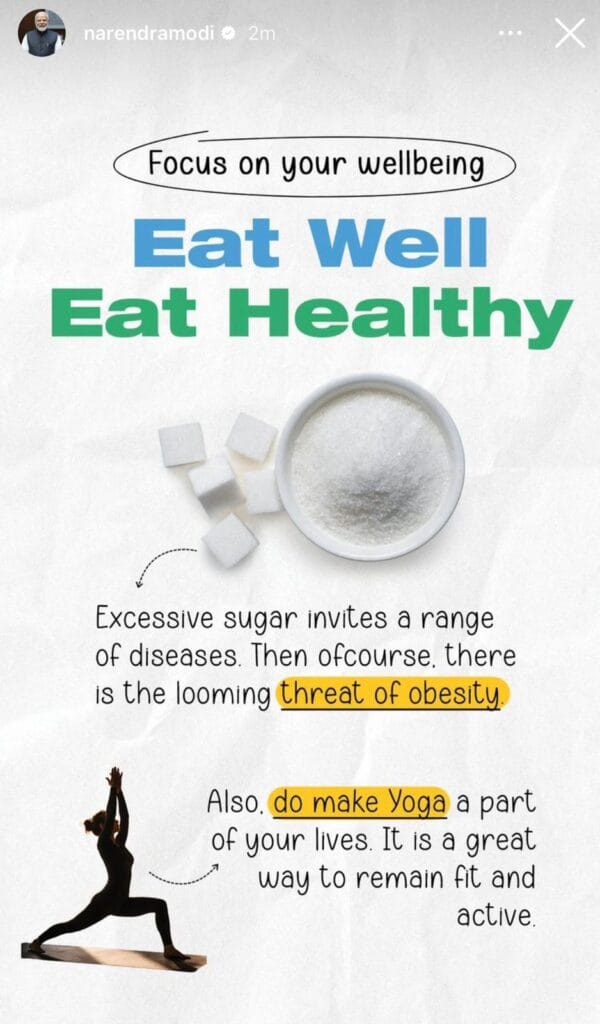Screen dimensions: 600x1024
Task: Close the story viewer
Action: pyautogui.click(x=570, y=33)
